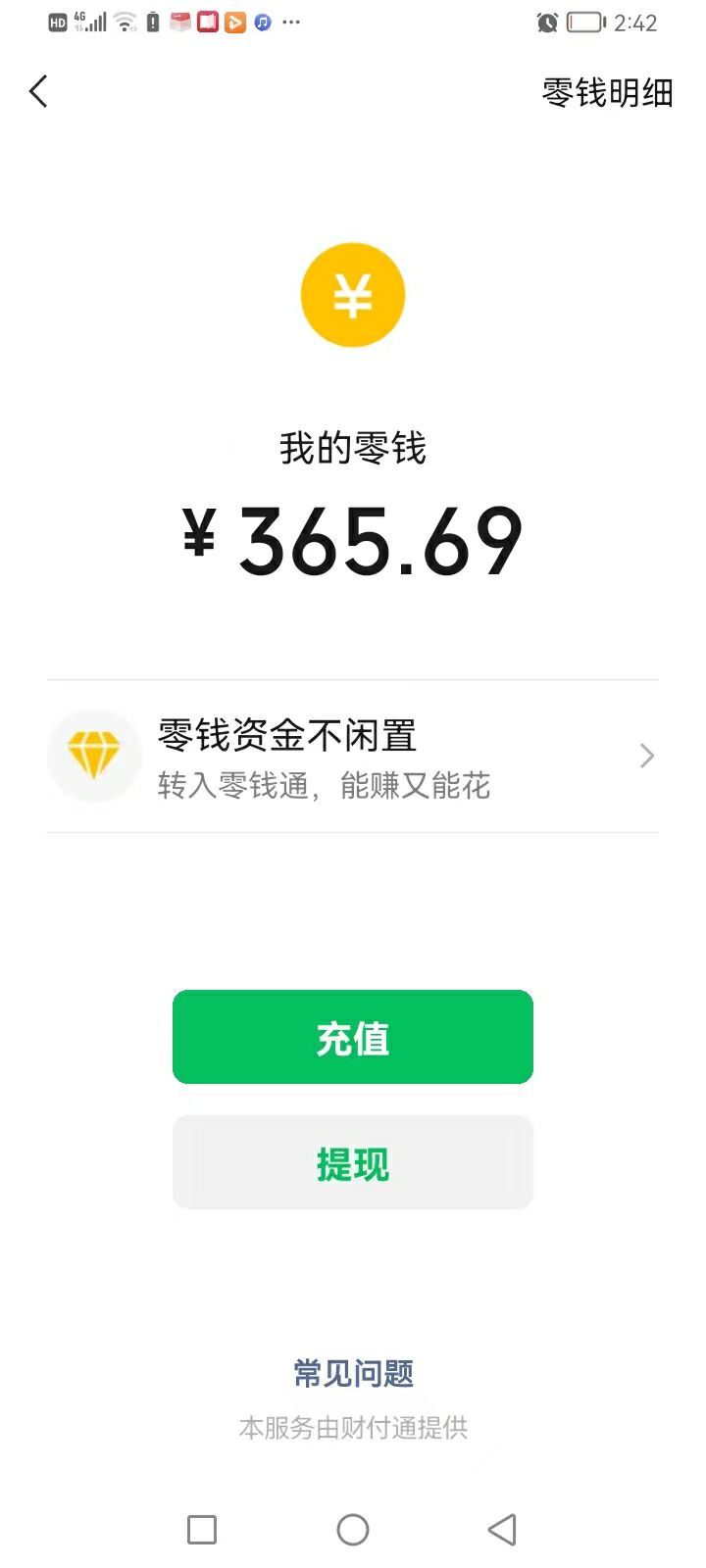Open recent apps from the navigation bar
Viewport: 706px width, 1568px height.
202,1530
